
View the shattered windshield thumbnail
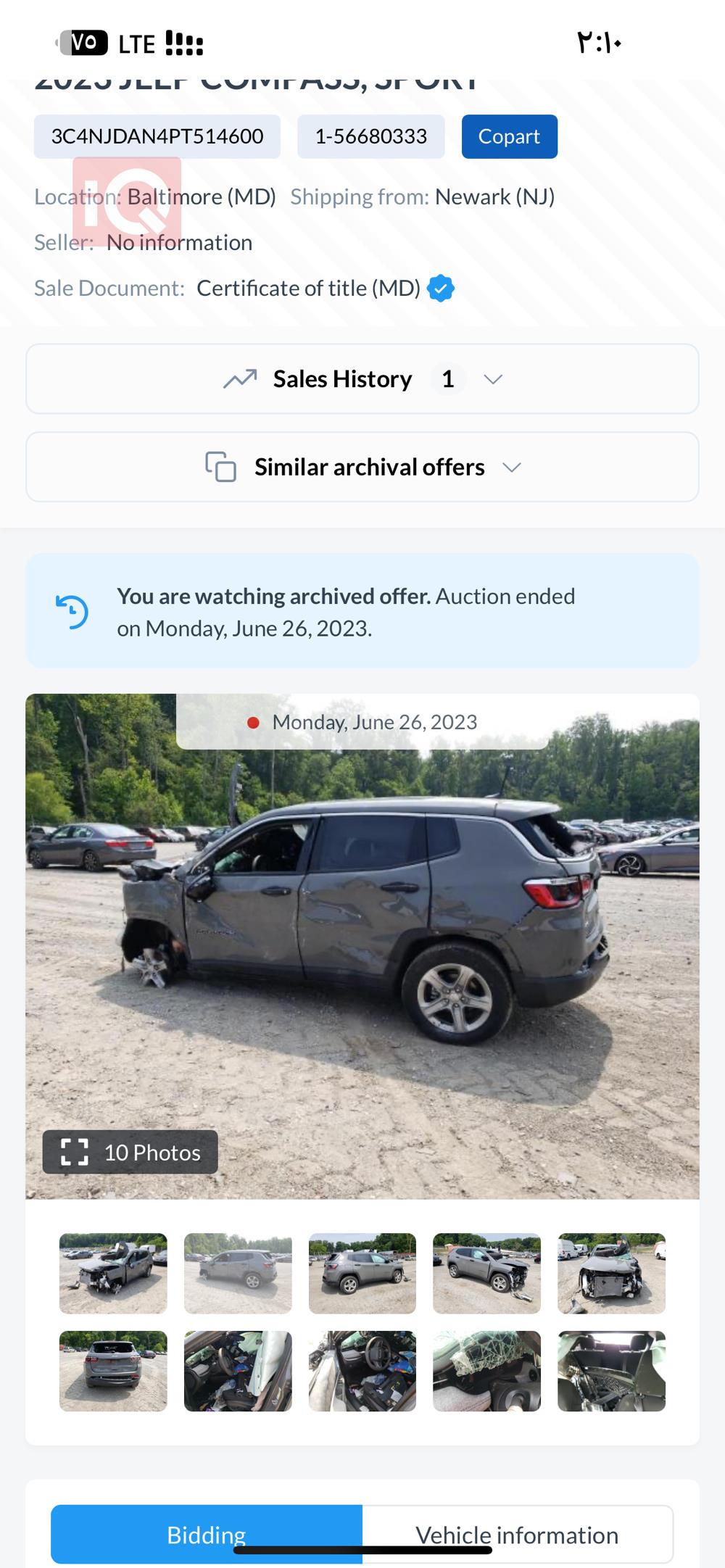click(486, 1371)
